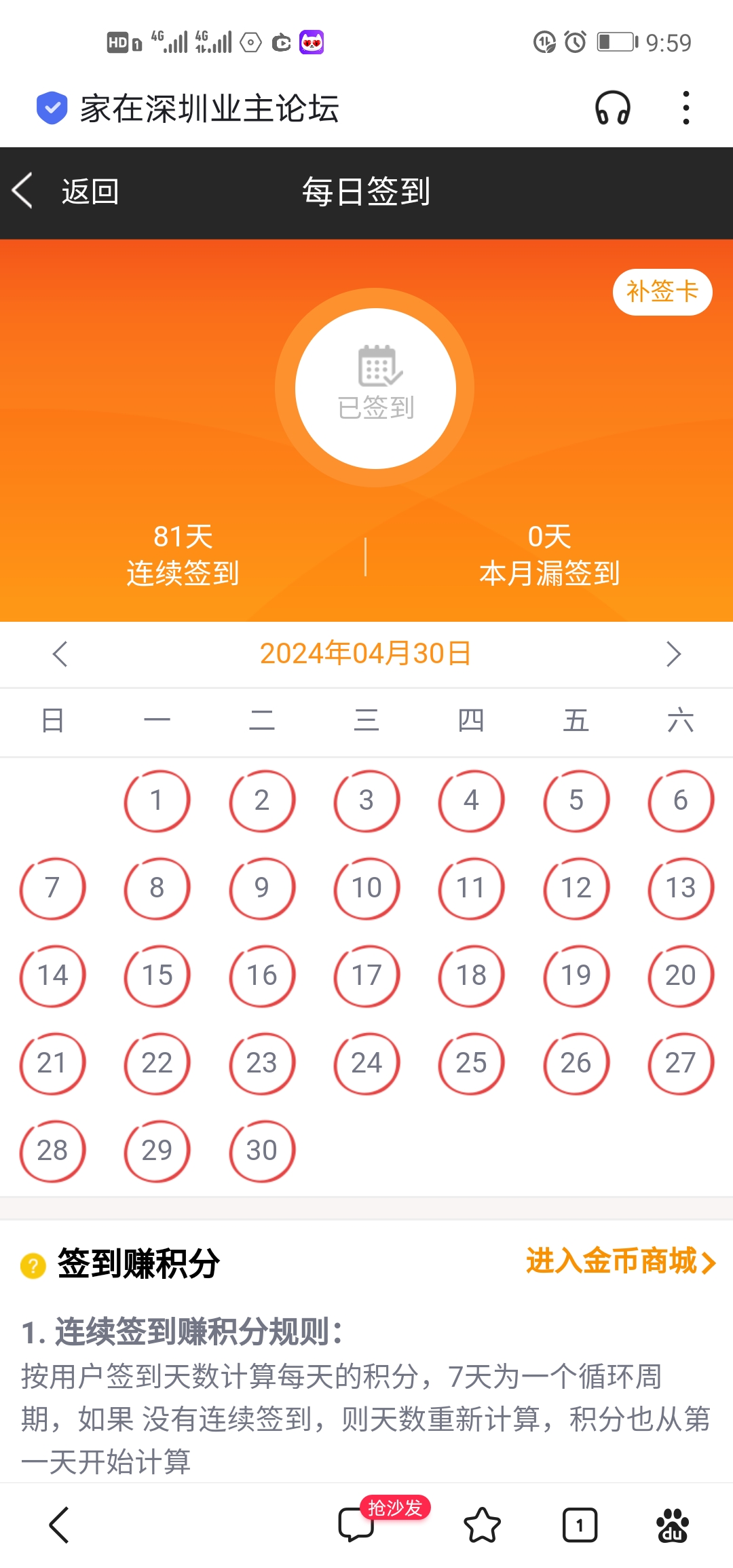Open the three-dot overflow menu

click(686, 109)
